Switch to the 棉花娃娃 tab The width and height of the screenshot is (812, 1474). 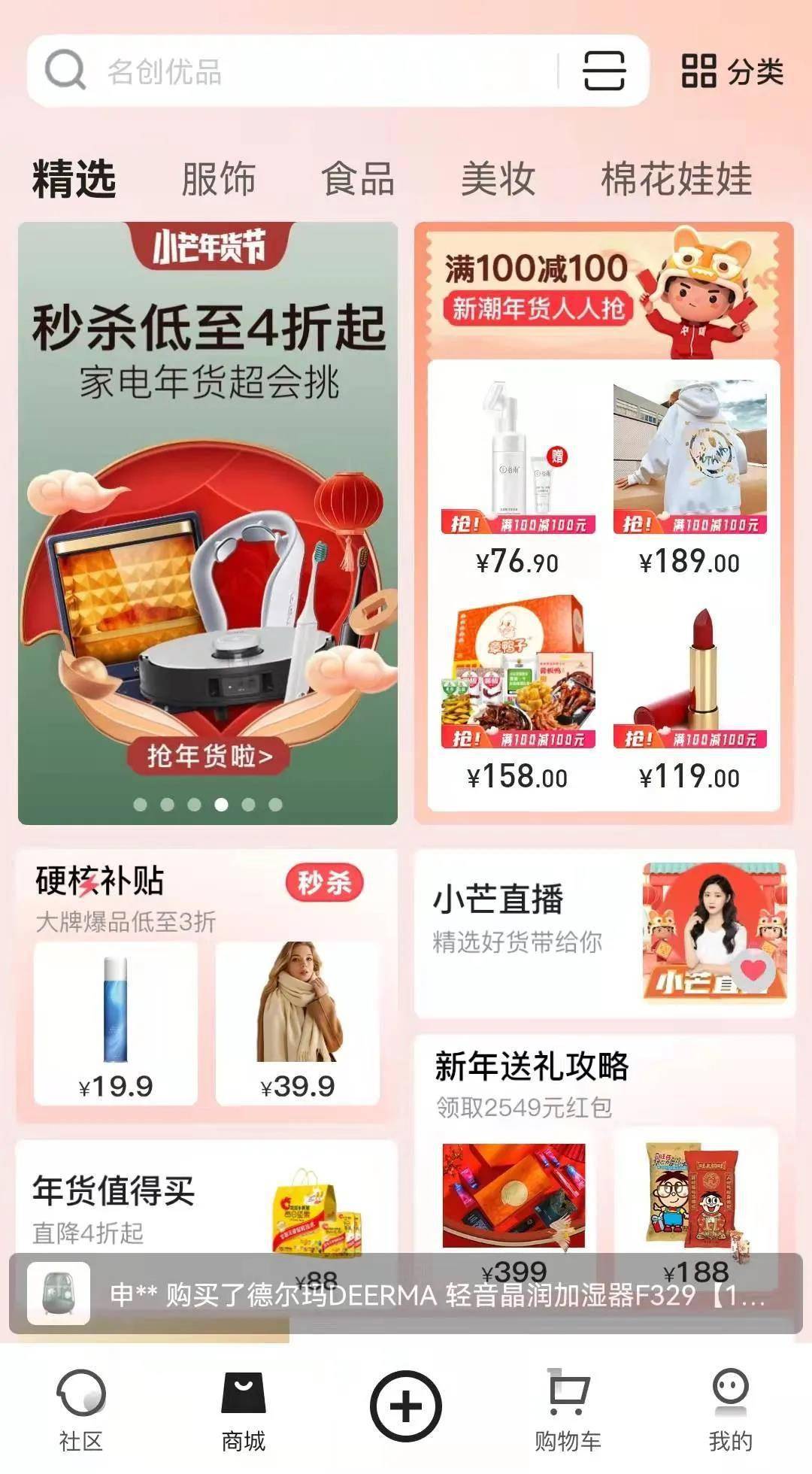coord(676,179)
